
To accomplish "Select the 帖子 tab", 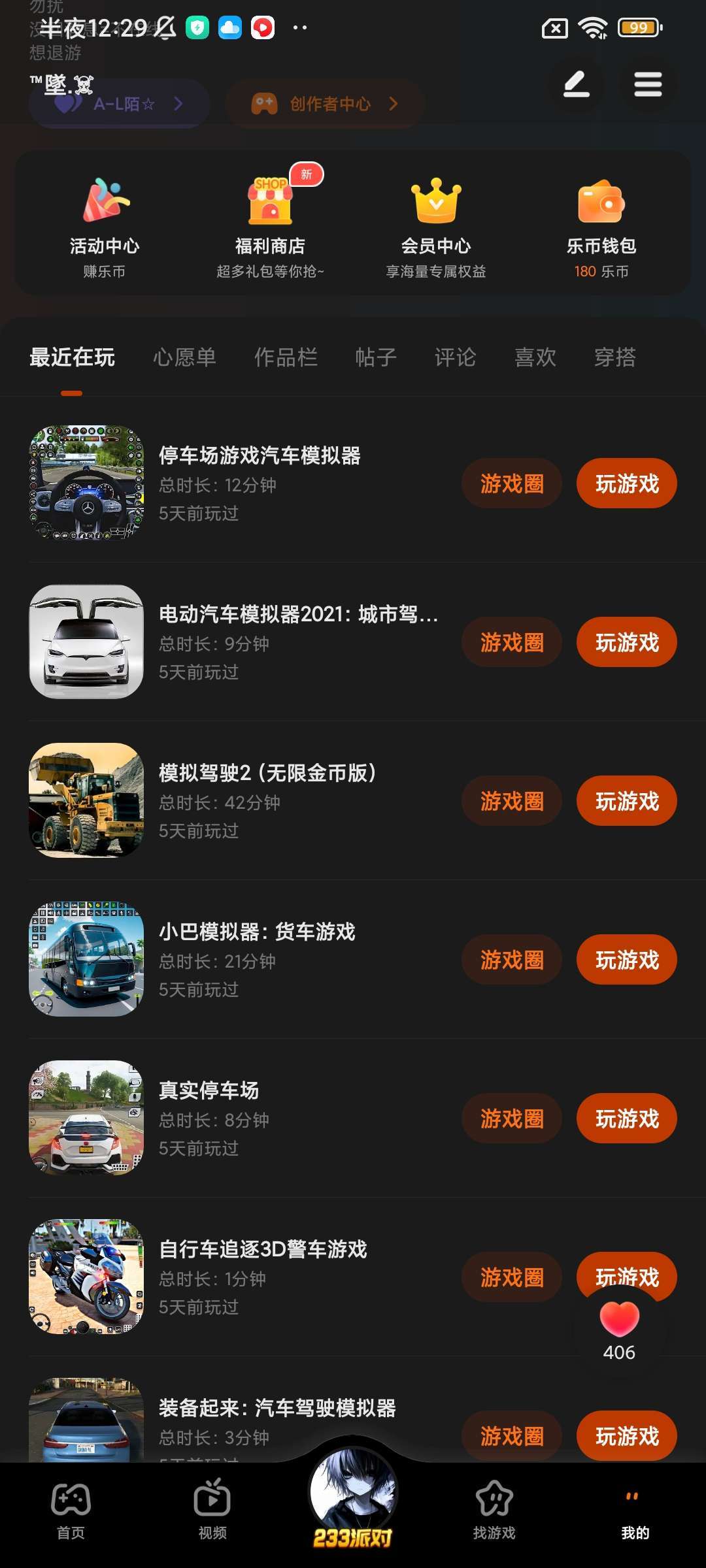I will pyautogui.click(x=376, y=357).
